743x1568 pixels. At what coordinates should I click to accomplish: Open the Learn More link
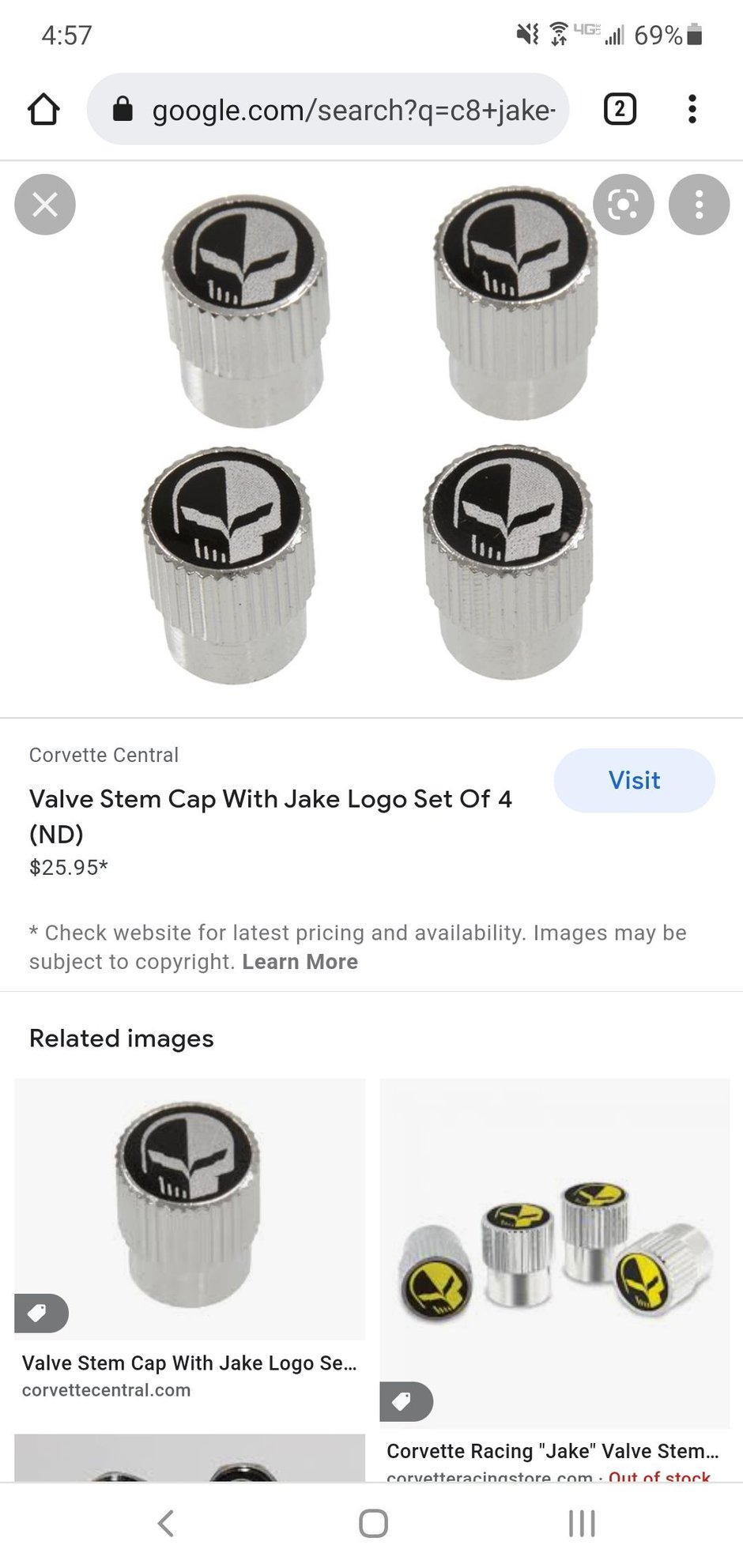pyautogui.click(x=300, y=961)
